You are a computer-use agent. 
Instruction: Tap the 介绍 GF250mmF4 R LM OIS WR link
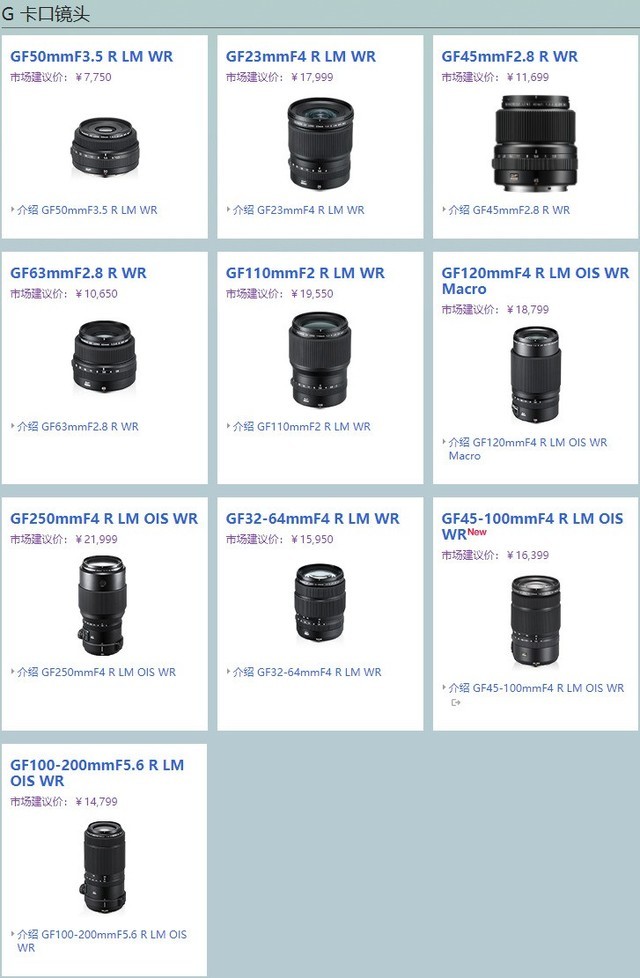coord(96,672)
